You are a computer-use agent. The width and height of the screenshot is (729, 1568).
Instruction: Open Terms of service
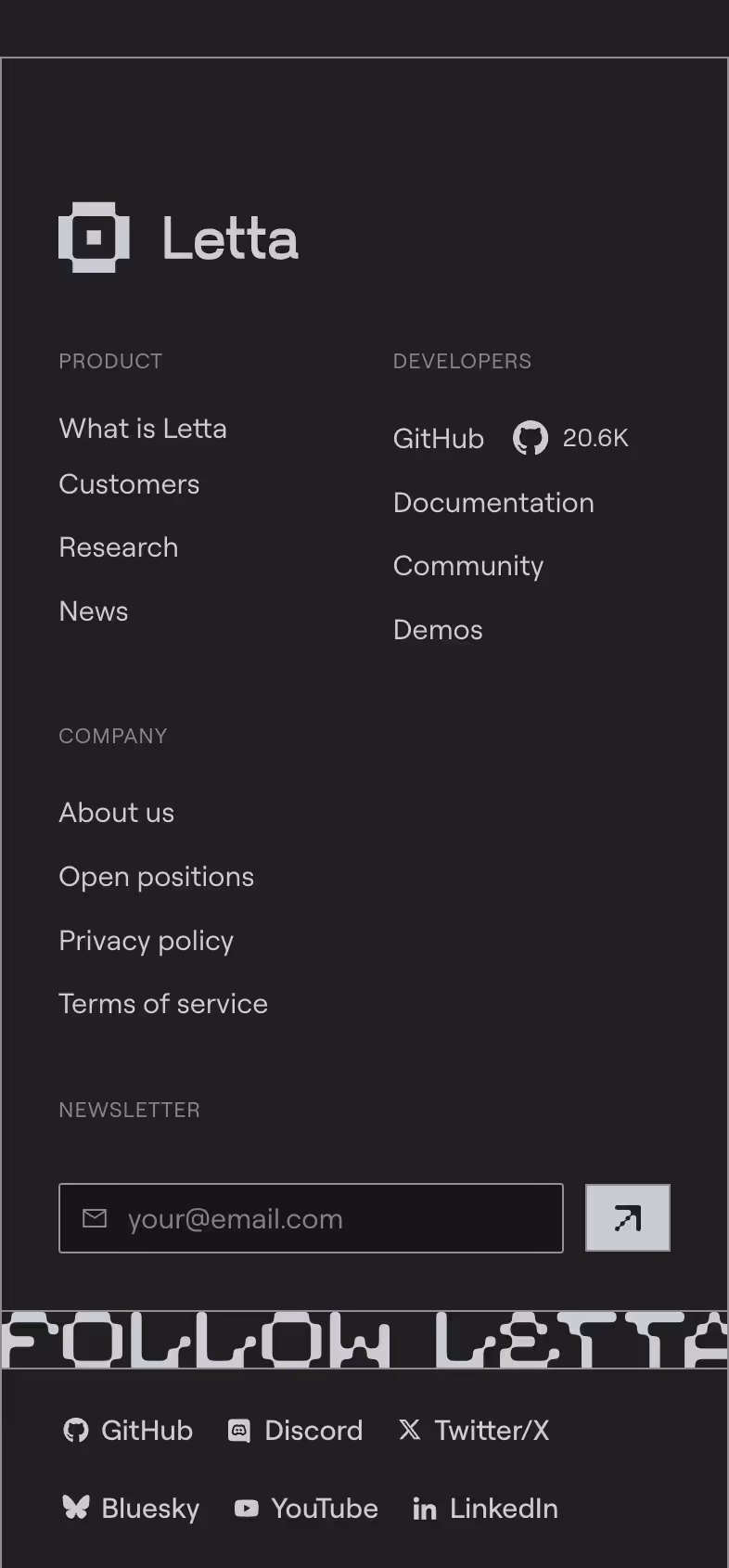[163, 1004]
